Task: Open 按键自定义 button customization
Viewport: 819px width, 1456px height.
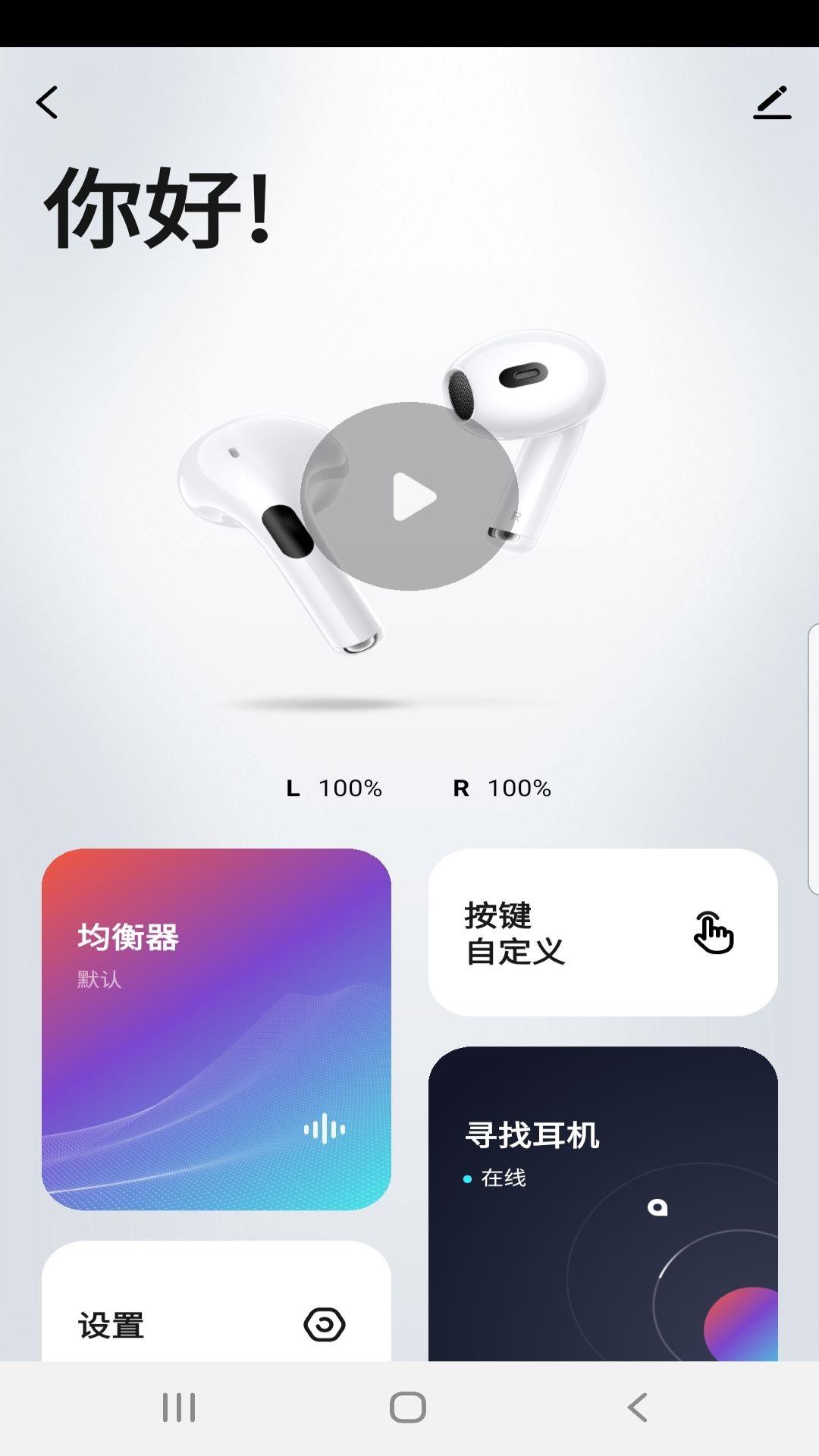Action: tap(603, 933)
